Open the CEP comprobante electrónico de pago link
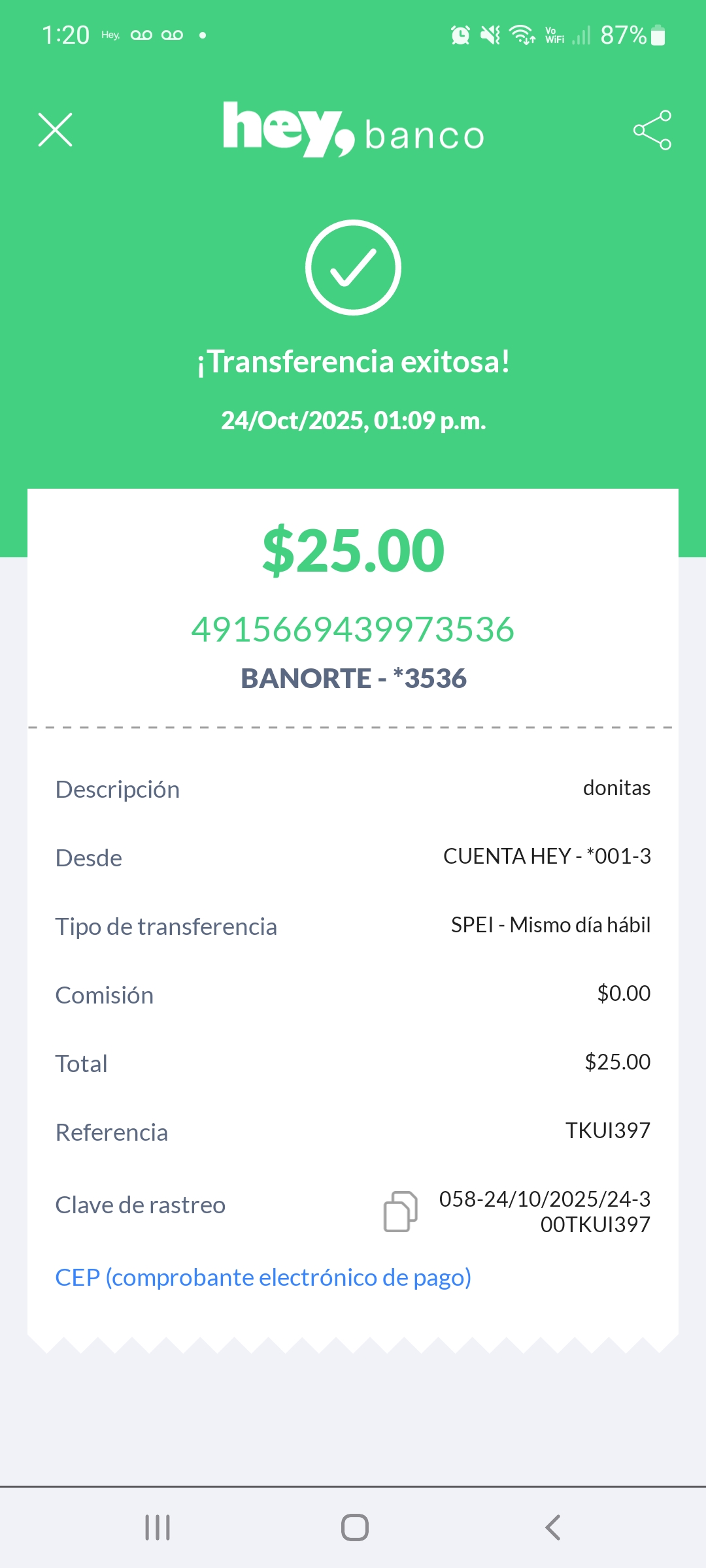Viewport: 706px width, 1568px height. [x=263, y=1277]
